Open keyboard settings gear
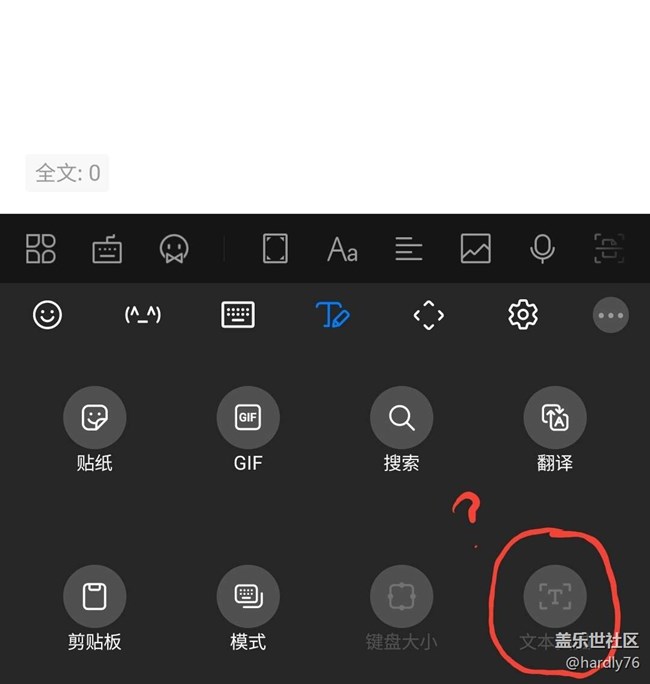The width and height of the screenshot is (650, 684). [x=523, y=315]
